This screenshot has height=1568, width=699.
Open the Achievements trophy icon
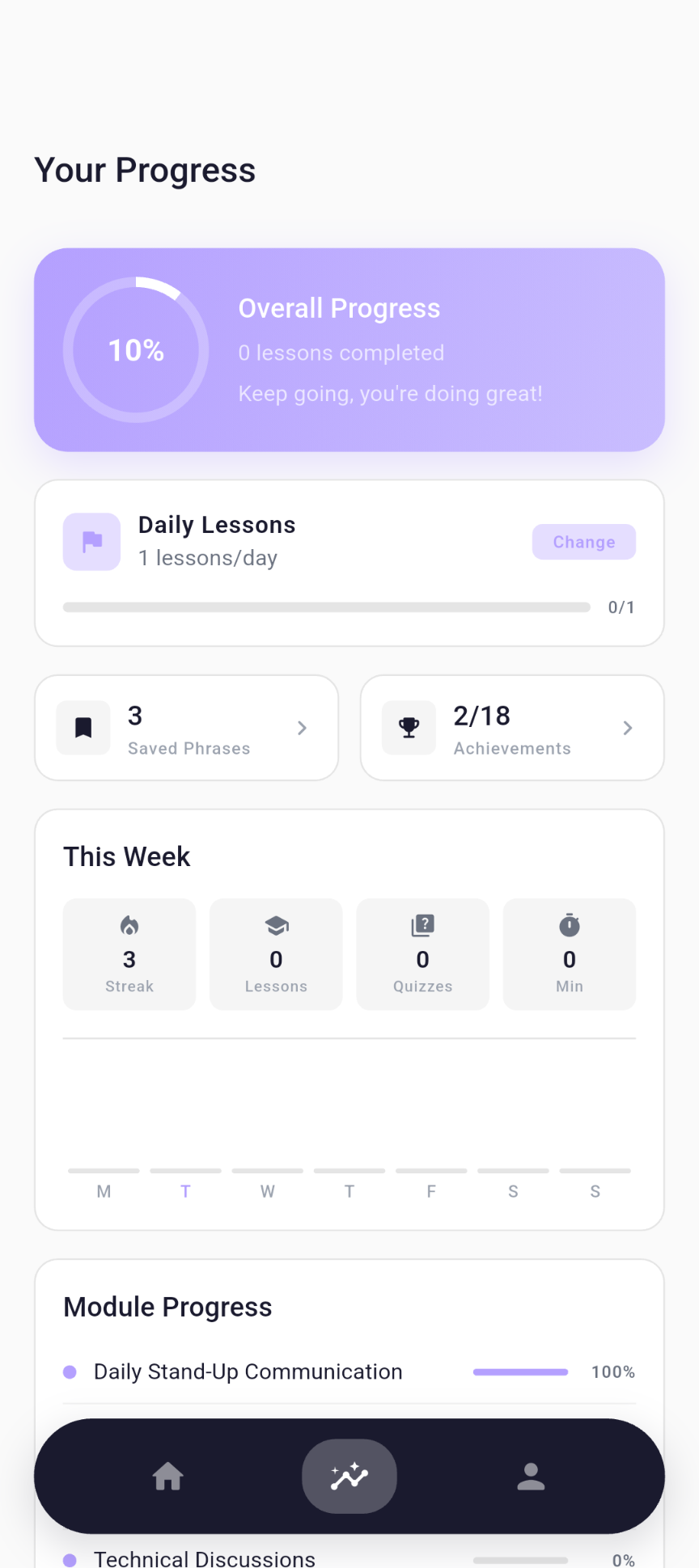(x=409, y=727)
